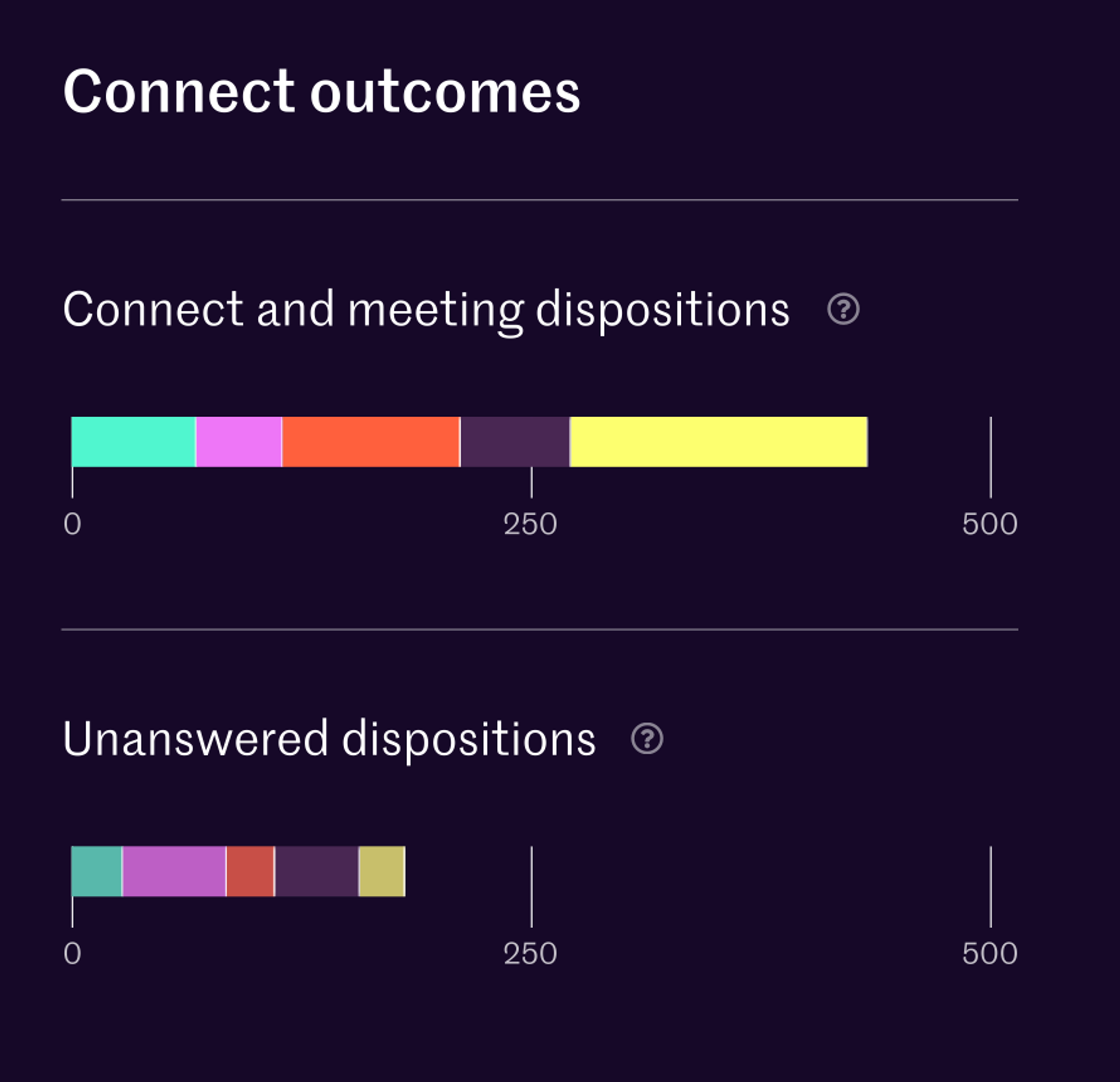Screen dimensions: 1120x1082
Task: Open help for Connect and meeting dispositions
Action: pyautogui.click(x=843, y=309)
